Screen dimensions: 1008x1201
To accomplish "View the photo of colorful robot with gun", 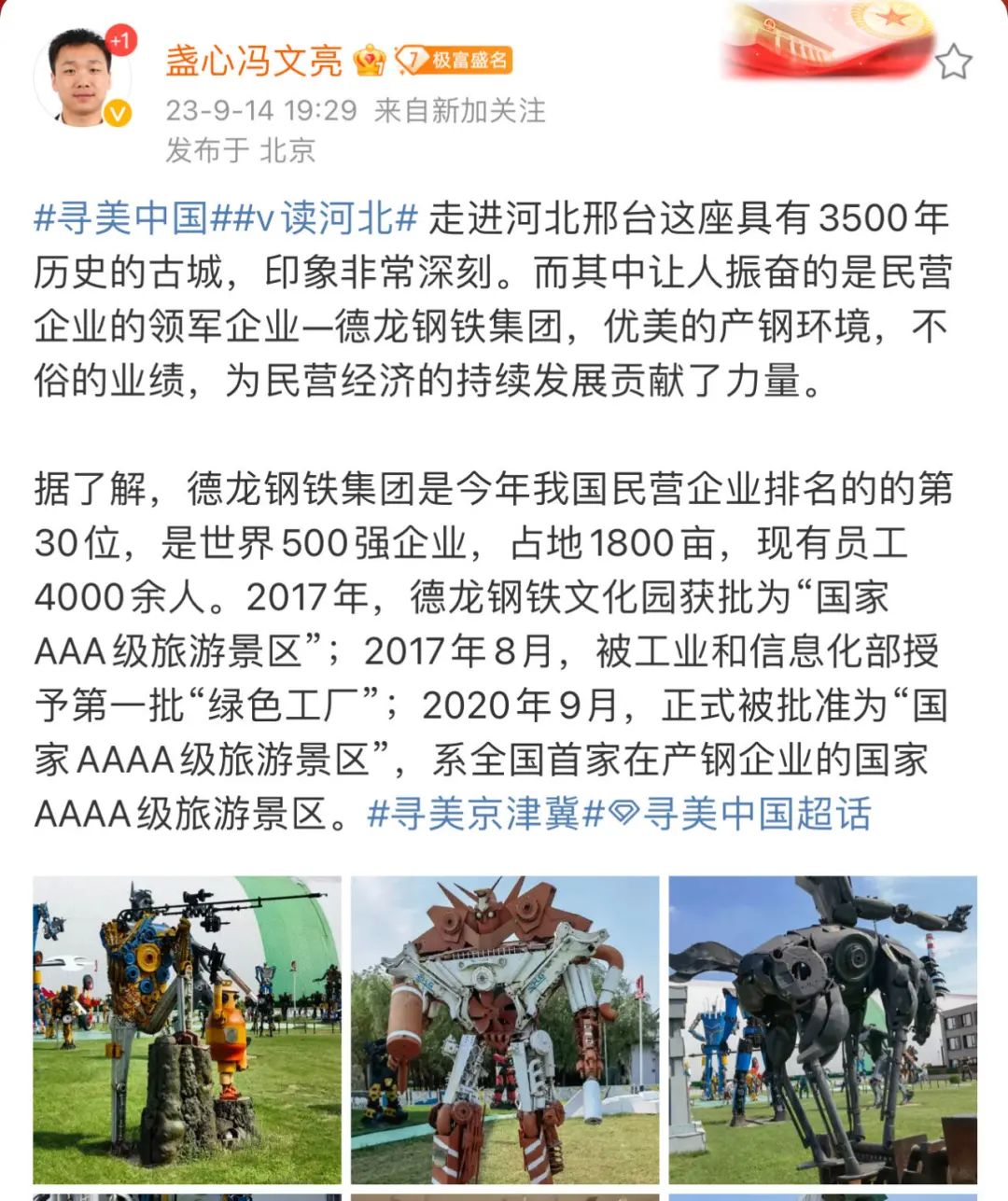I will click(x=188, y=1030).
